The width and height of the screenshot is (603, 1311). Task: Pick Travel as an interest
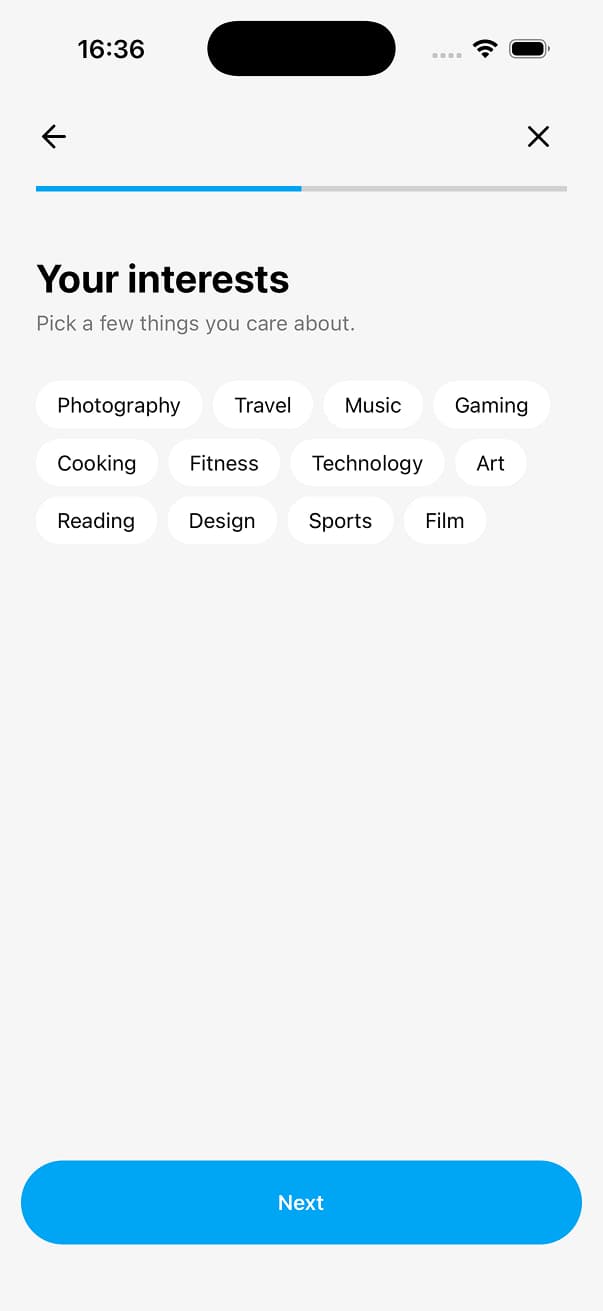pyautogui.click(x=263, y=405)
